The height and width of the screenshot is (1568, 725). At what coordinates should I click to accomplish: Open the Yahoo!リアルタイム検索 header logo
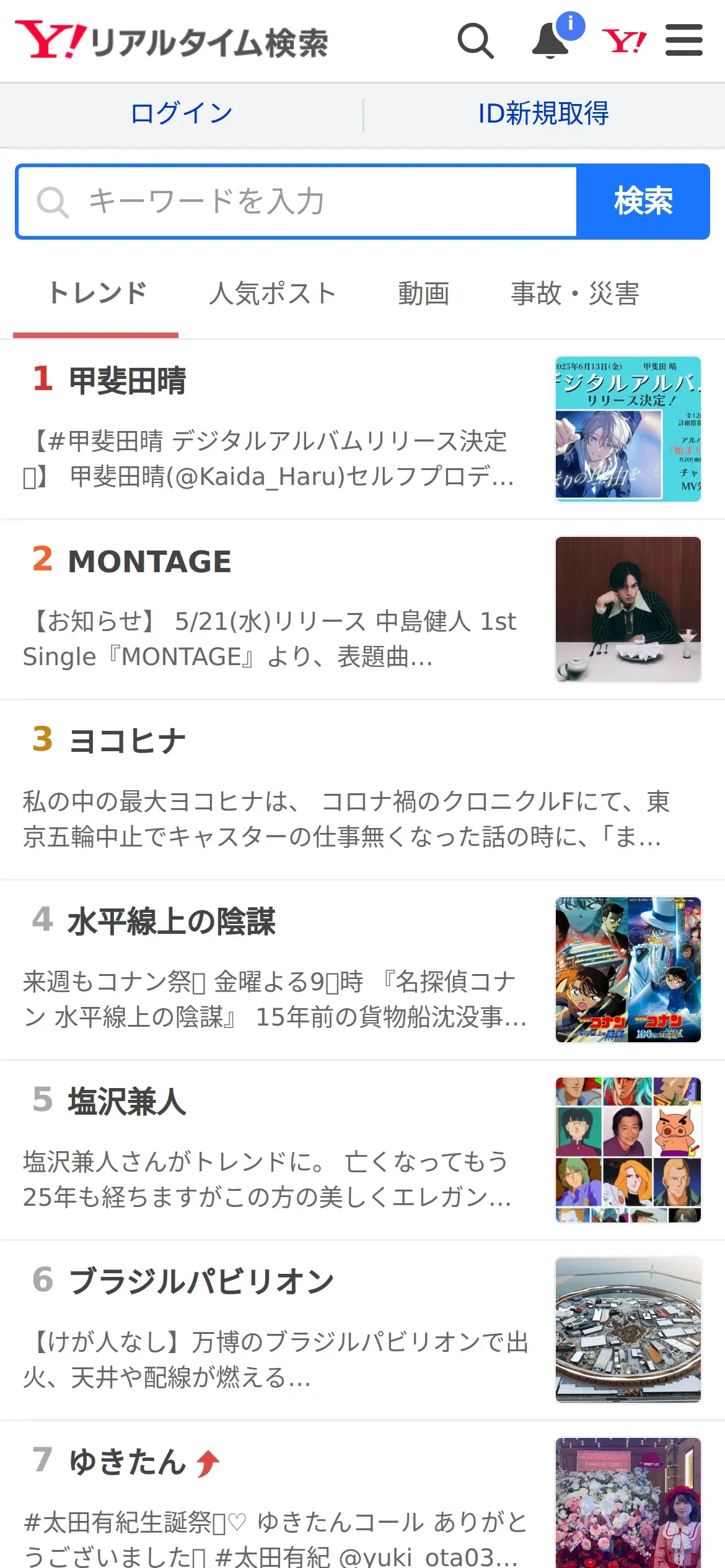click(x=172, y=41)
